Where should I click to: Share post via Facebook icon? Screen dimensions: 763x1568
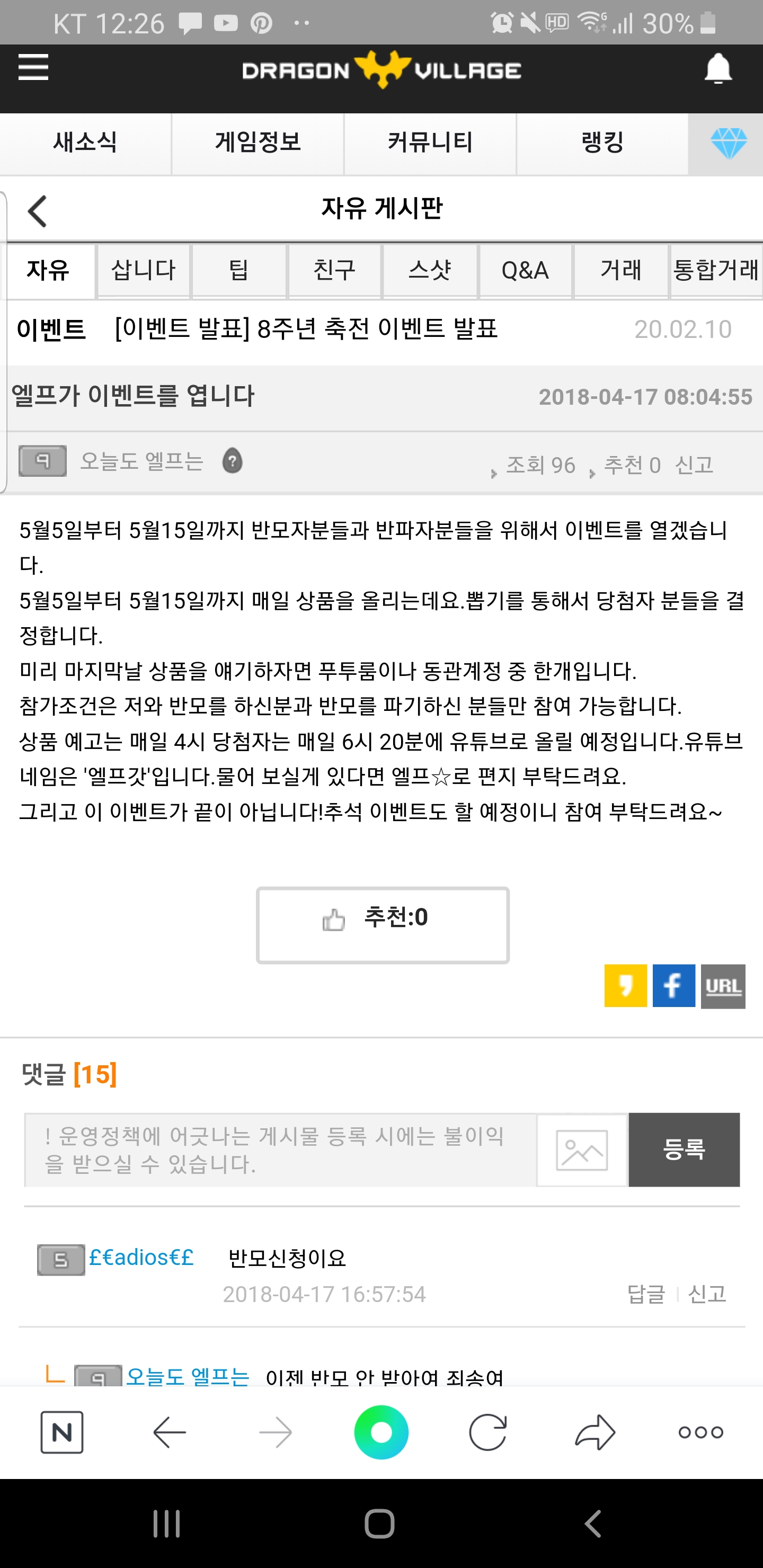[673, 985]
